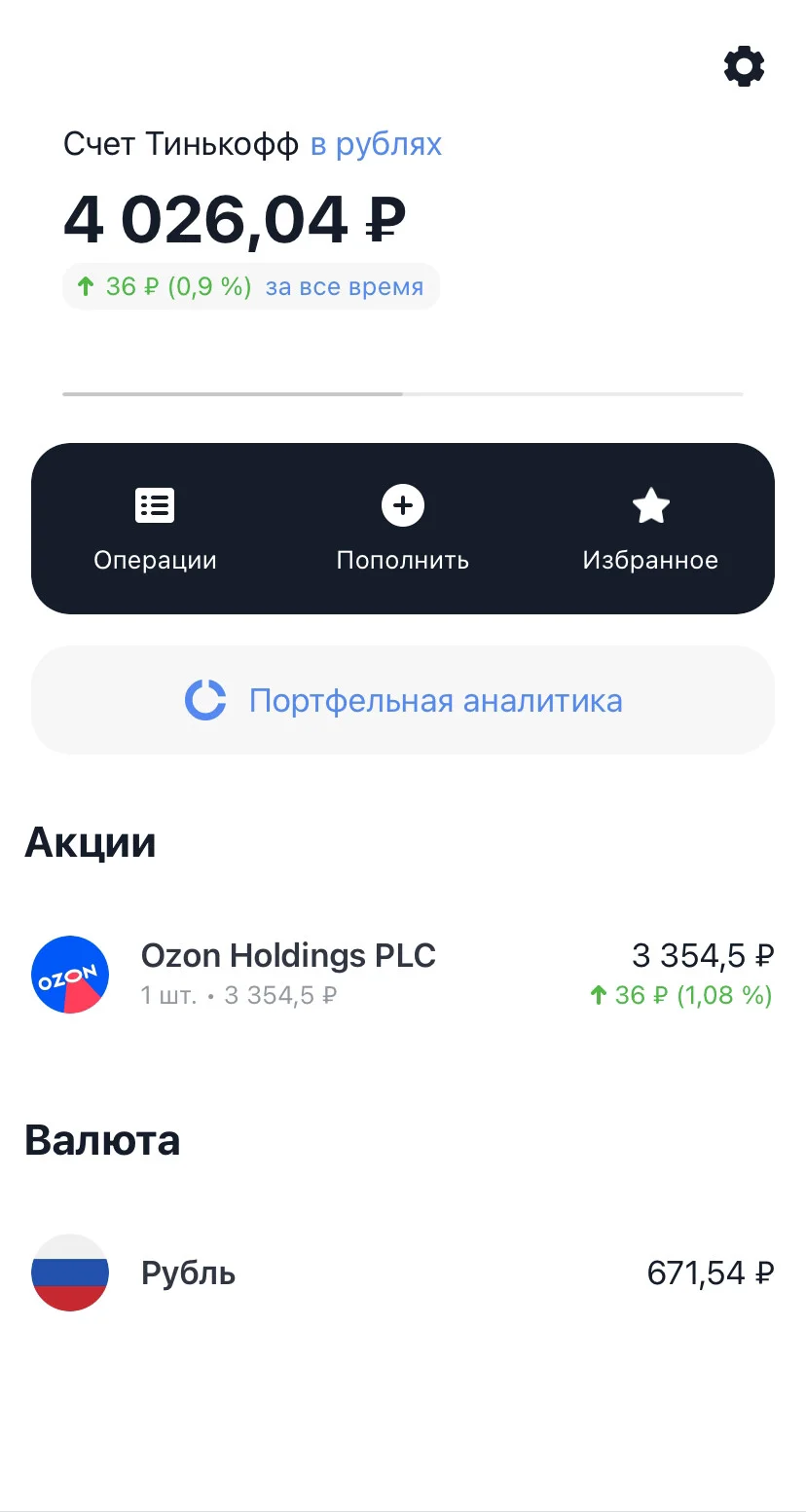Switch the profit period "за все время"

point(345,287)
